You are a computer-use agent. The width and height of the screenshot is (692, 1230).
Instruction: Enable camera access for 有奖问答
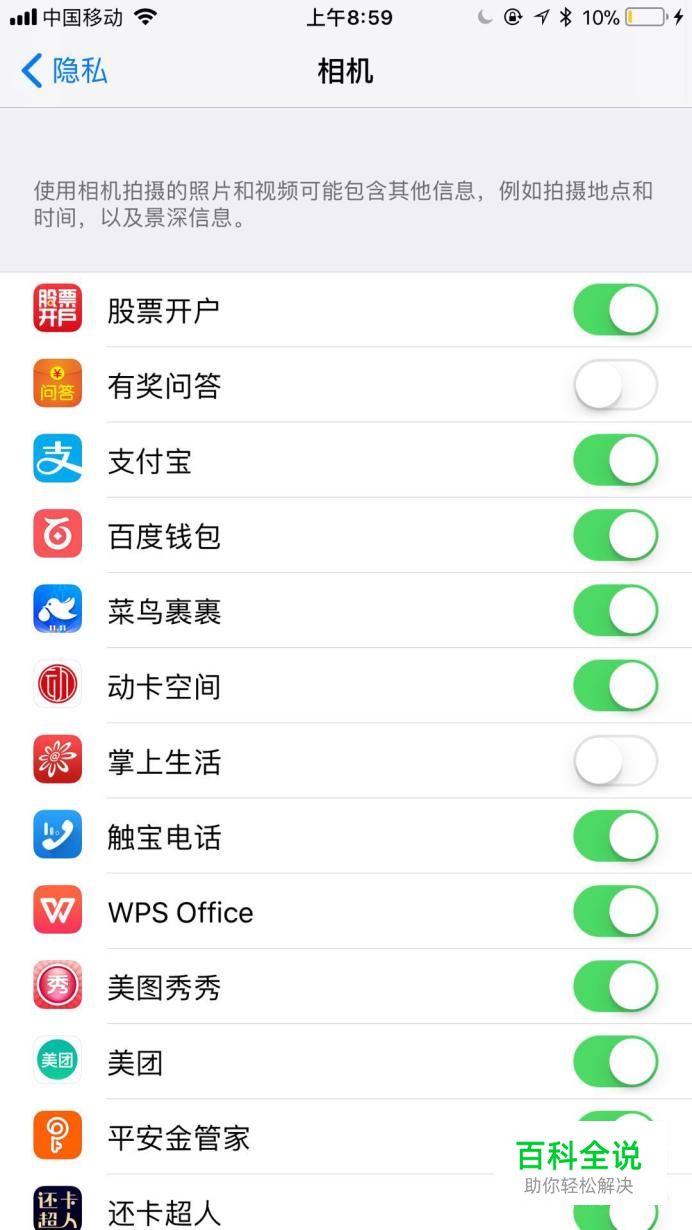(x=615, y=385)
